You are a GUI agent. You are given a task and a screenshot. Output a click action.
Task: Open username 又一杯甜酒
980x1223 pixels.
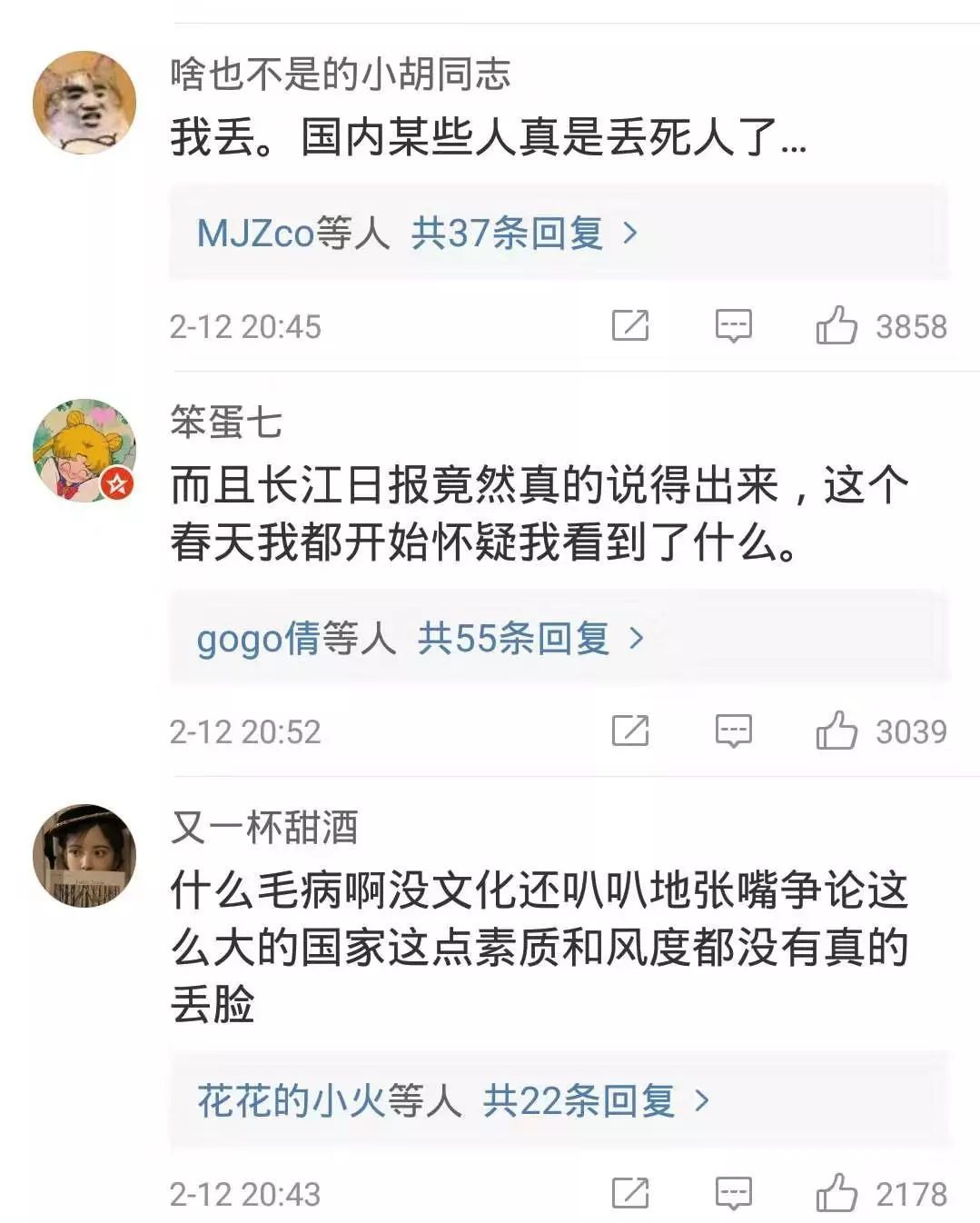pyautogui.click(x=264, y=828)
